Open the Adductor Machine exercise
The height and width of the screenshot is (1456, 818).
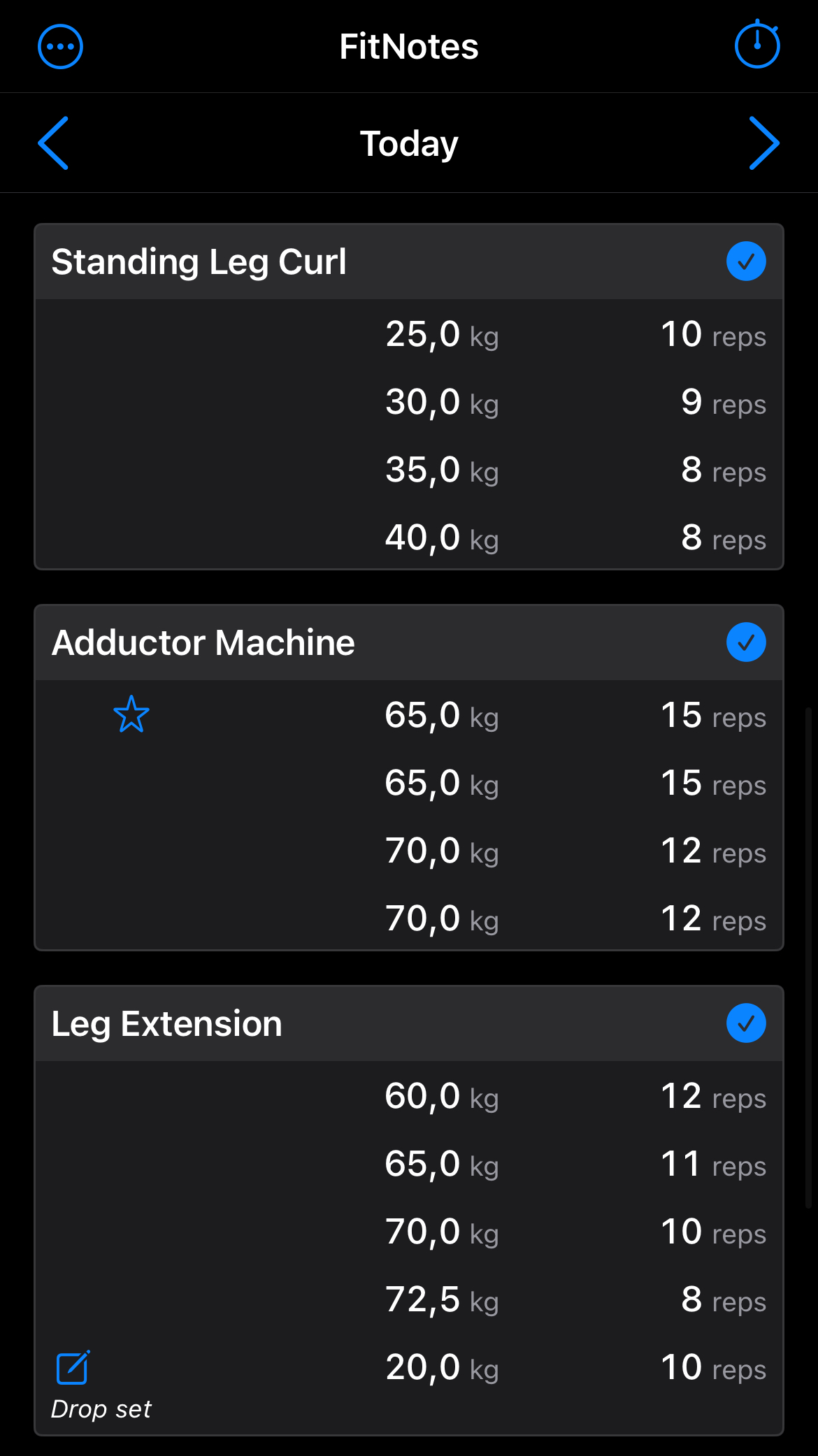(203, 643)
